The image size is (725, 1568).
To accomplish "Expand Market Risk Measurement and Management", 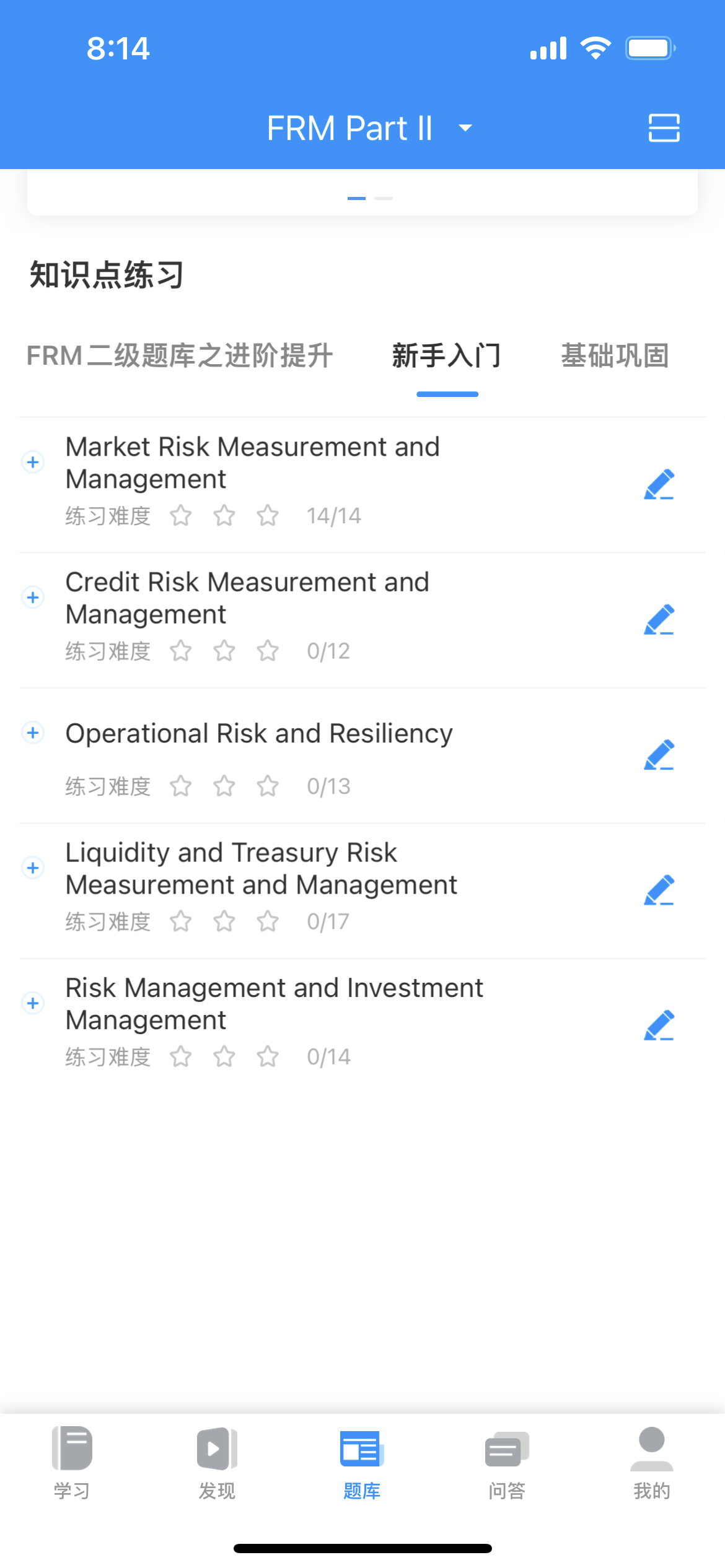I will [x=33, y=462].
